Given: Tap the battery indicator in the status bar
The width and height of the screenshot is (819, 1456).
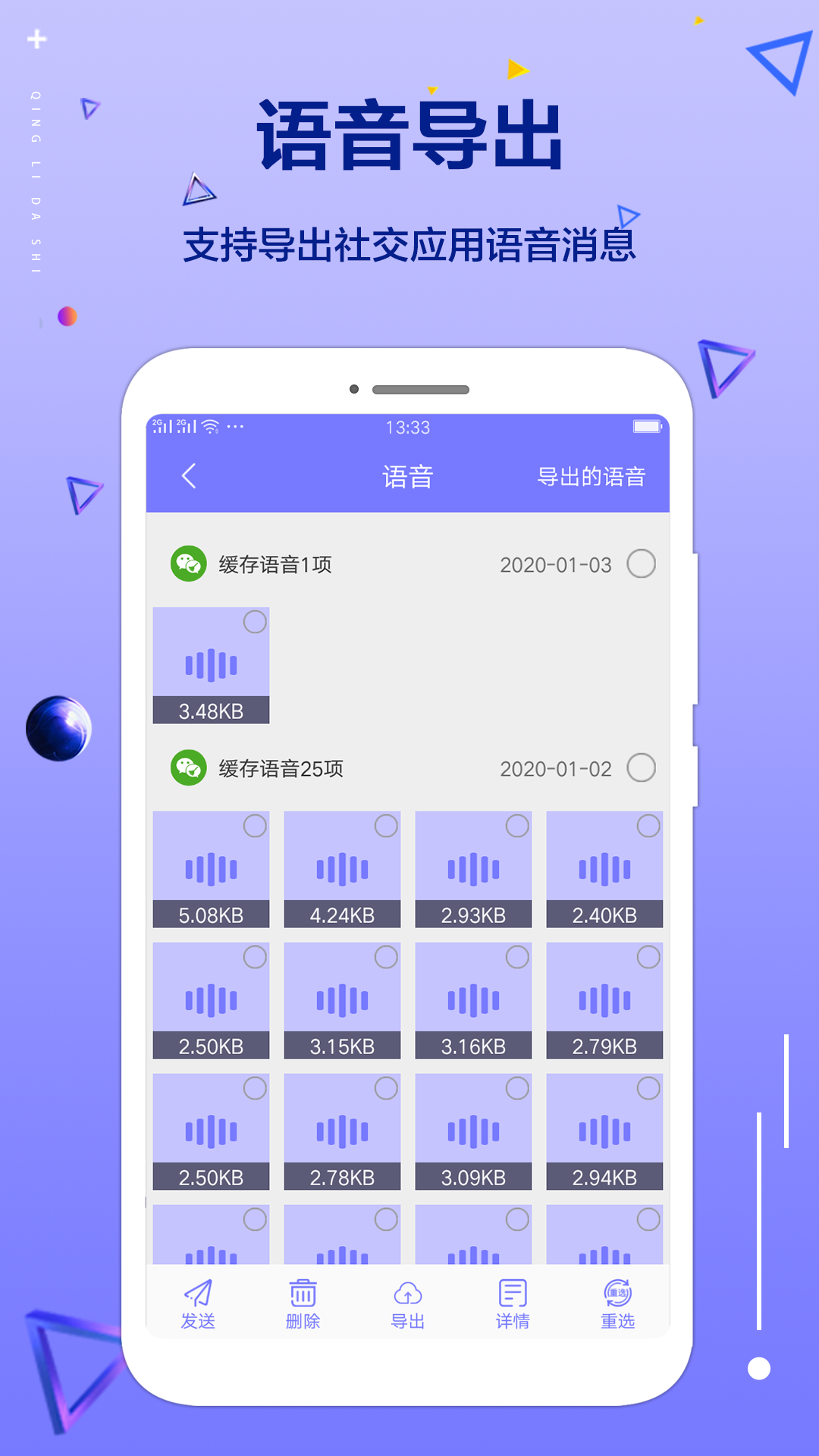Looking at the screenshot, I should click(648, 427).
